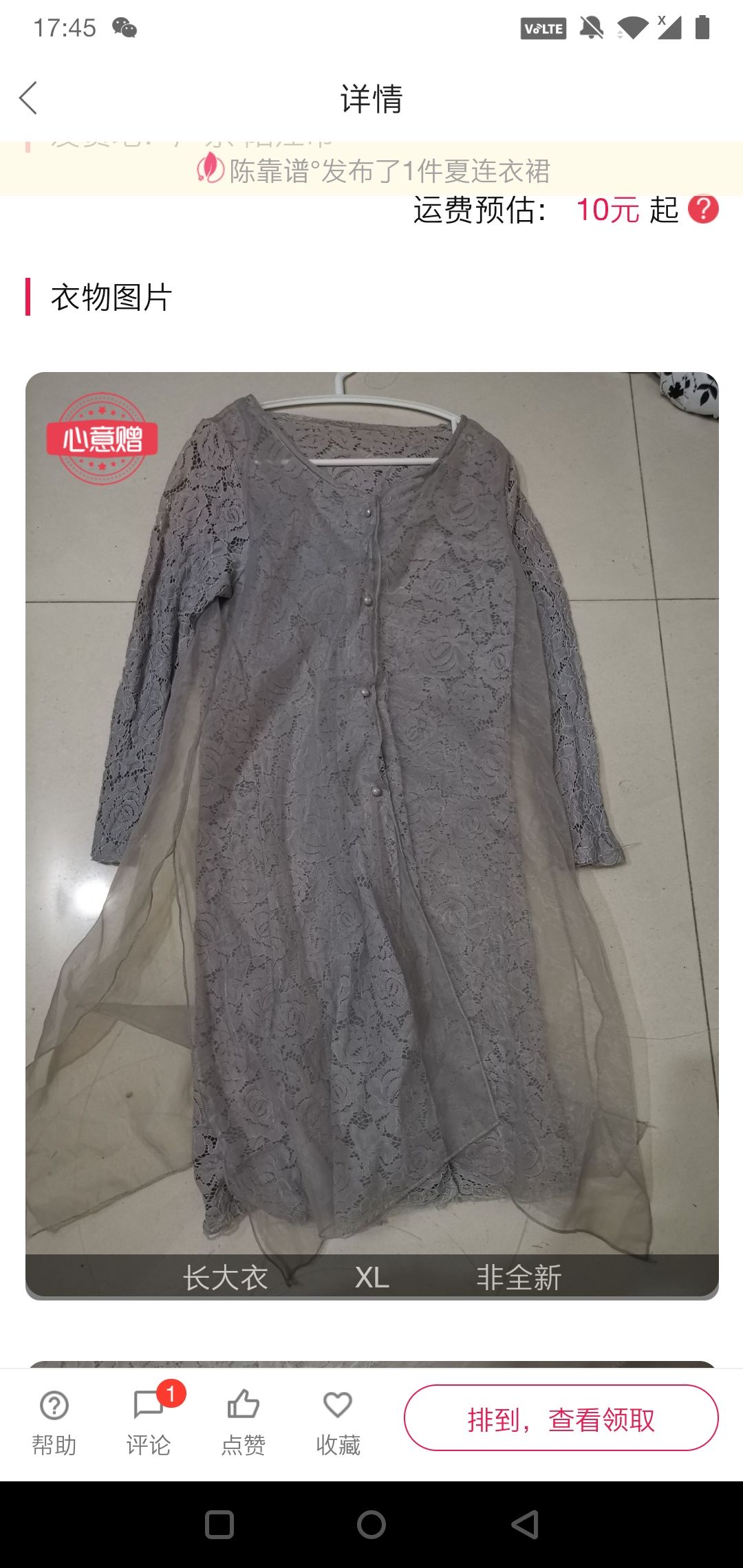
Task: Open the gray lace dress photo
Action: click(372, 836)
